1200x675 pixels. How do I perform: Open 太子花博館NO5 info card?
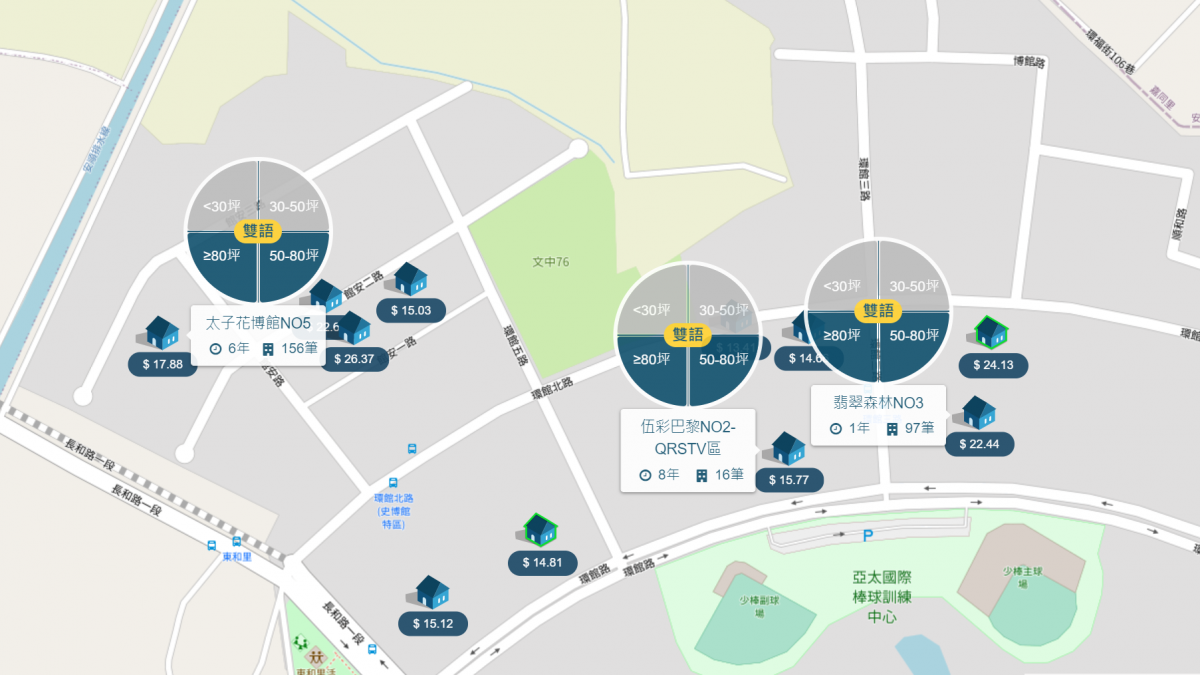(x=258, y=336)
